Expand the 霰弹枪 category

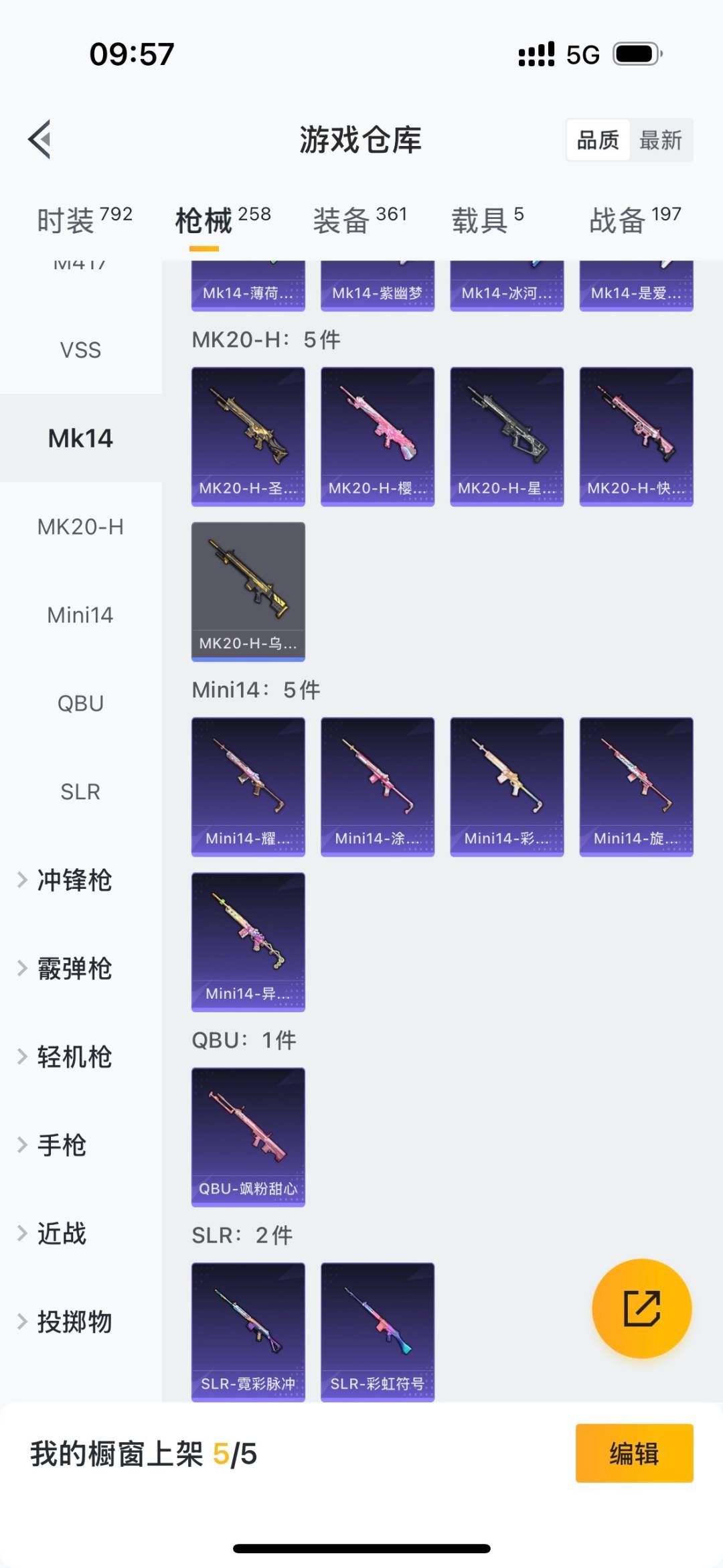tap(74, 969)
